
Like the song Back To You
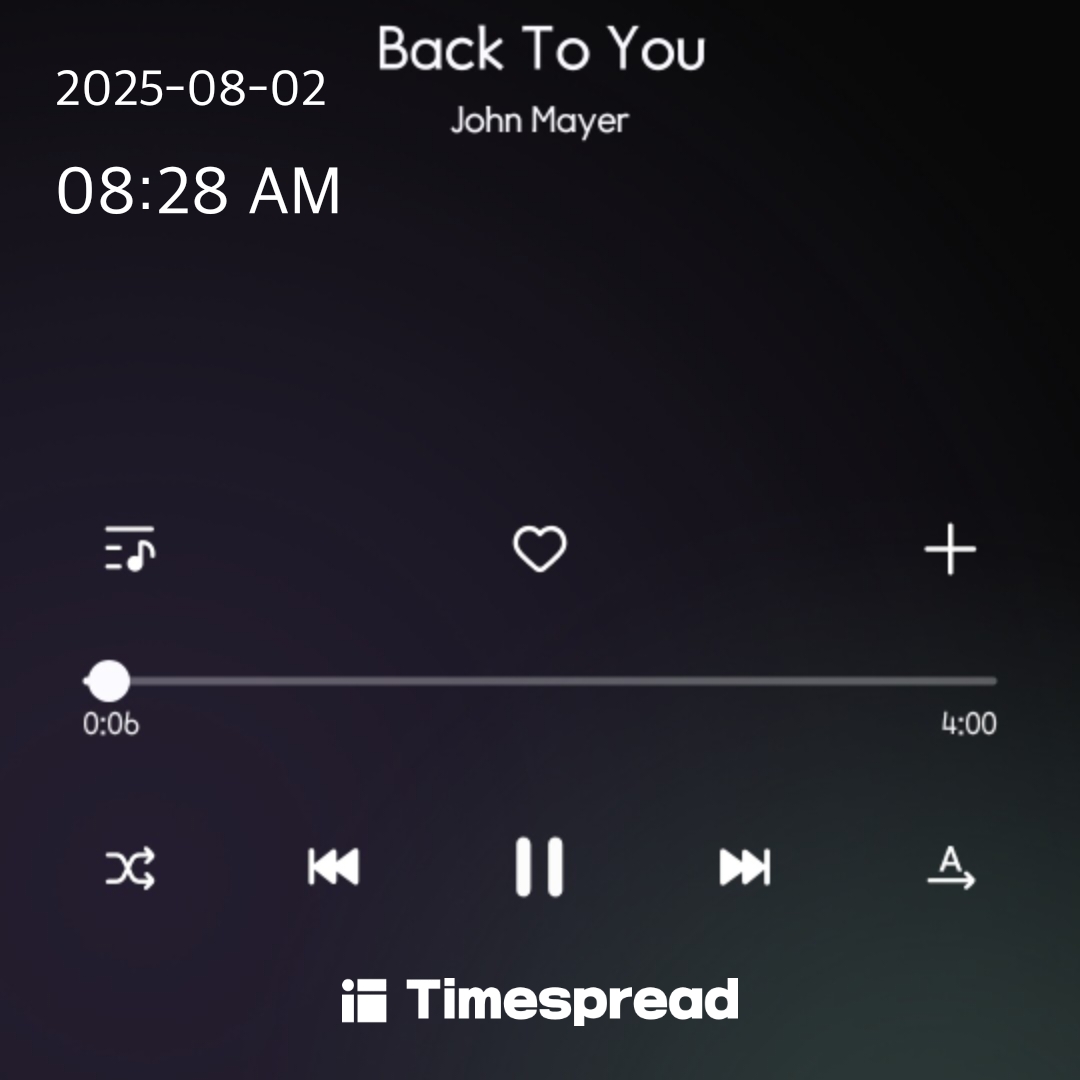[540, 549]
